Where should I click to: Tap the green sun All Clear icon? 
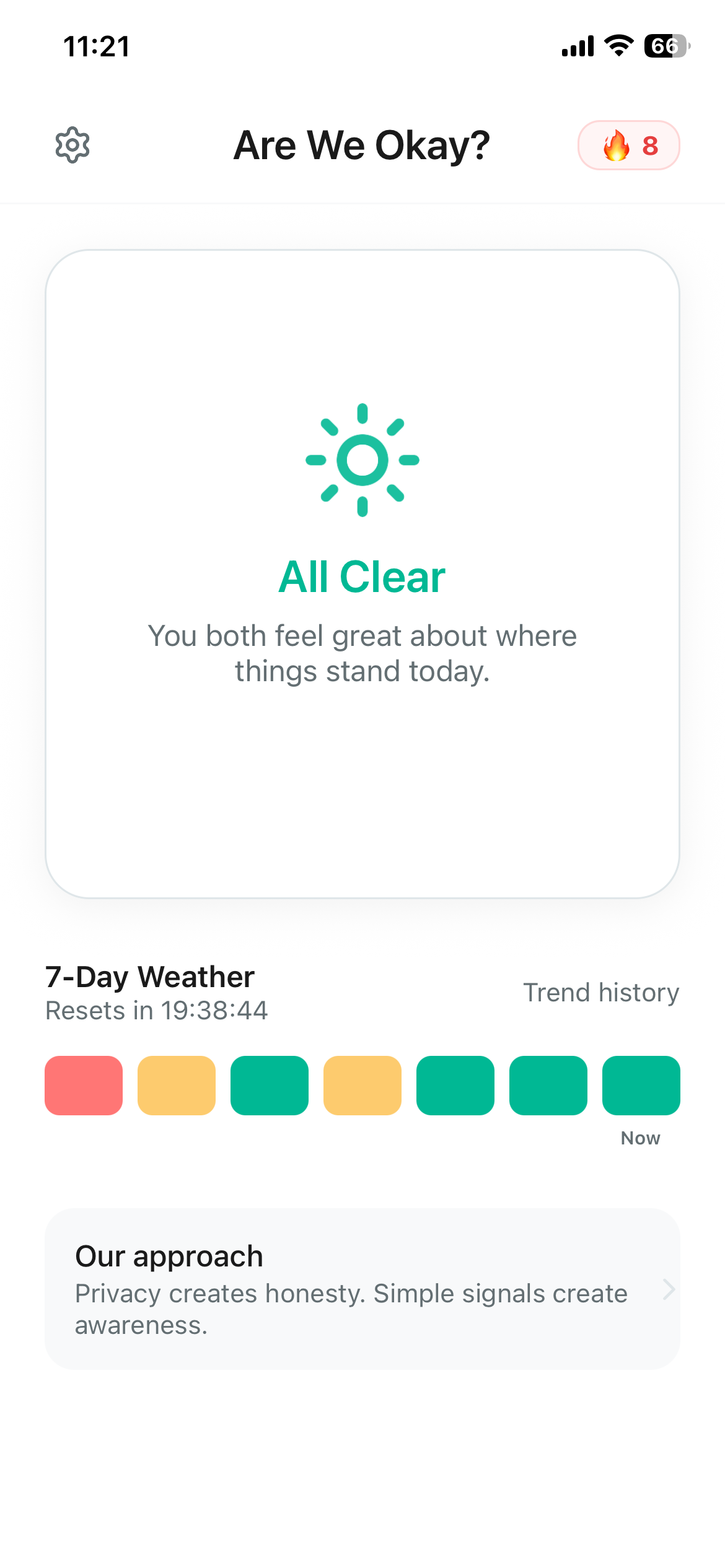[362, 460]
